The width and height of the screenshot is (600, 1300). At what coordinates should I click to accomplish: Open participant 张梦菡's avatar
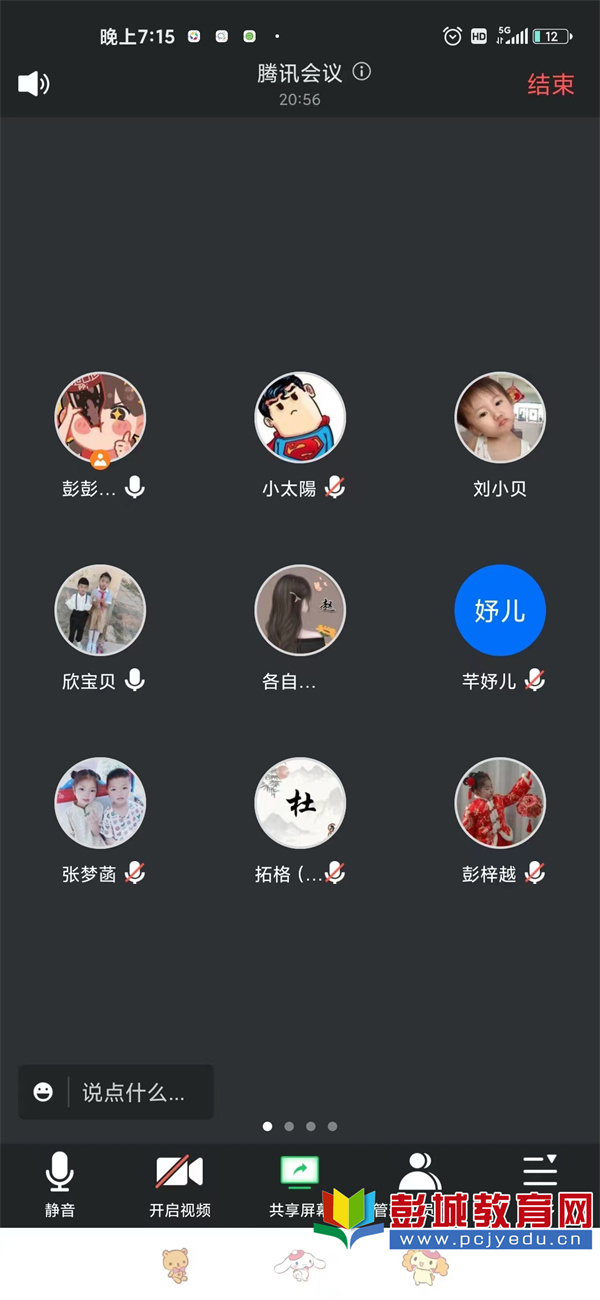coord(100,802)
